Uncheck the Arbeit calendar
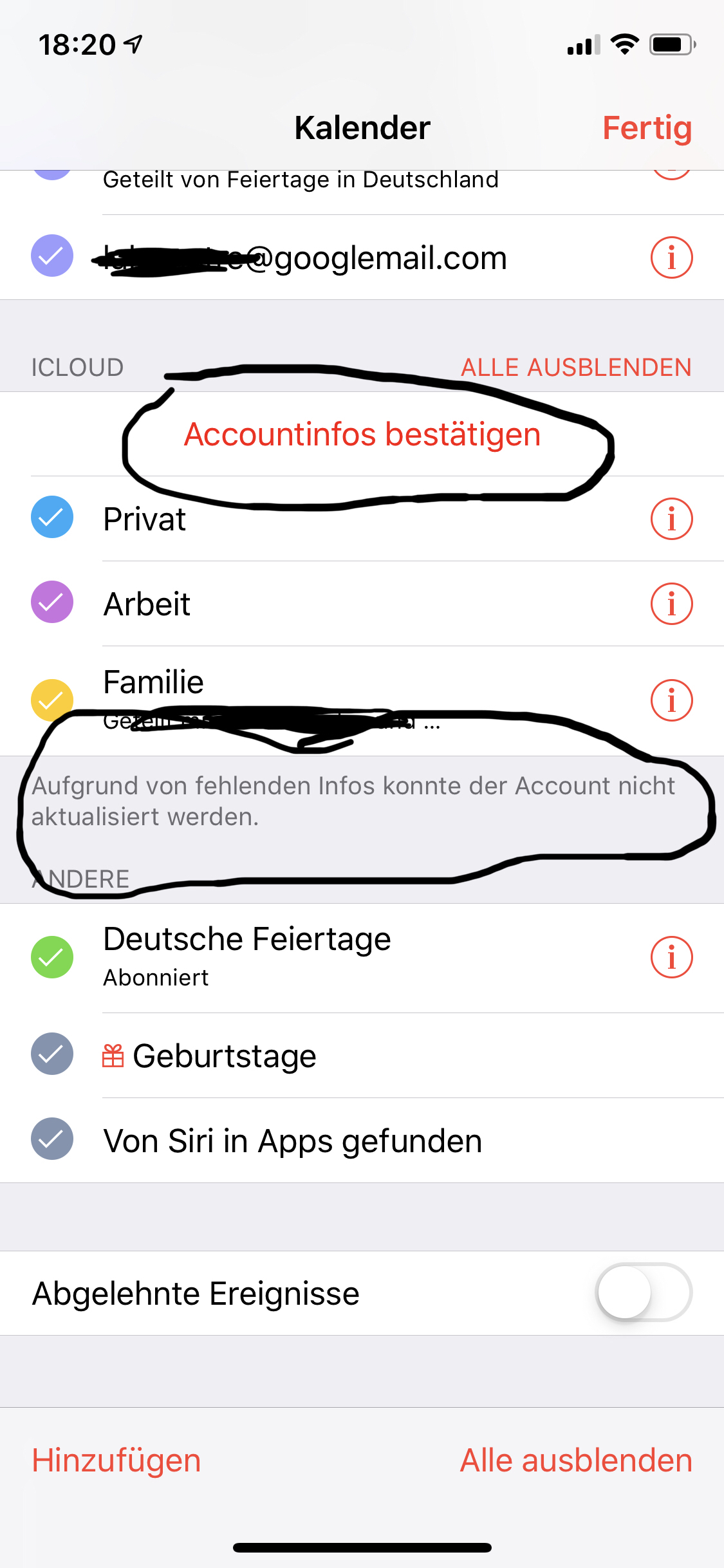 click(x=52, y=602)
